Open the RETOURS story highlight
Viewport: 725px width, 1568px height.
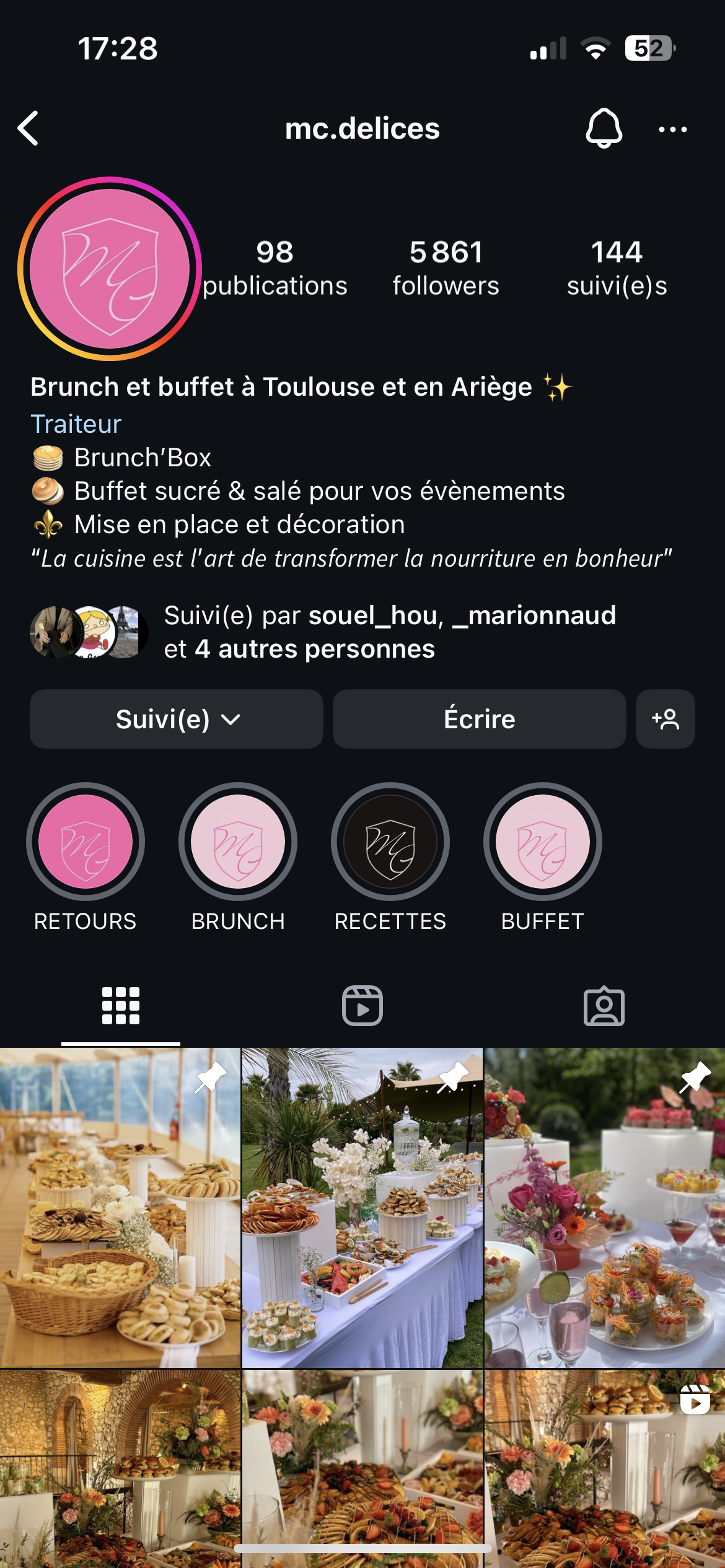point(86,842)
